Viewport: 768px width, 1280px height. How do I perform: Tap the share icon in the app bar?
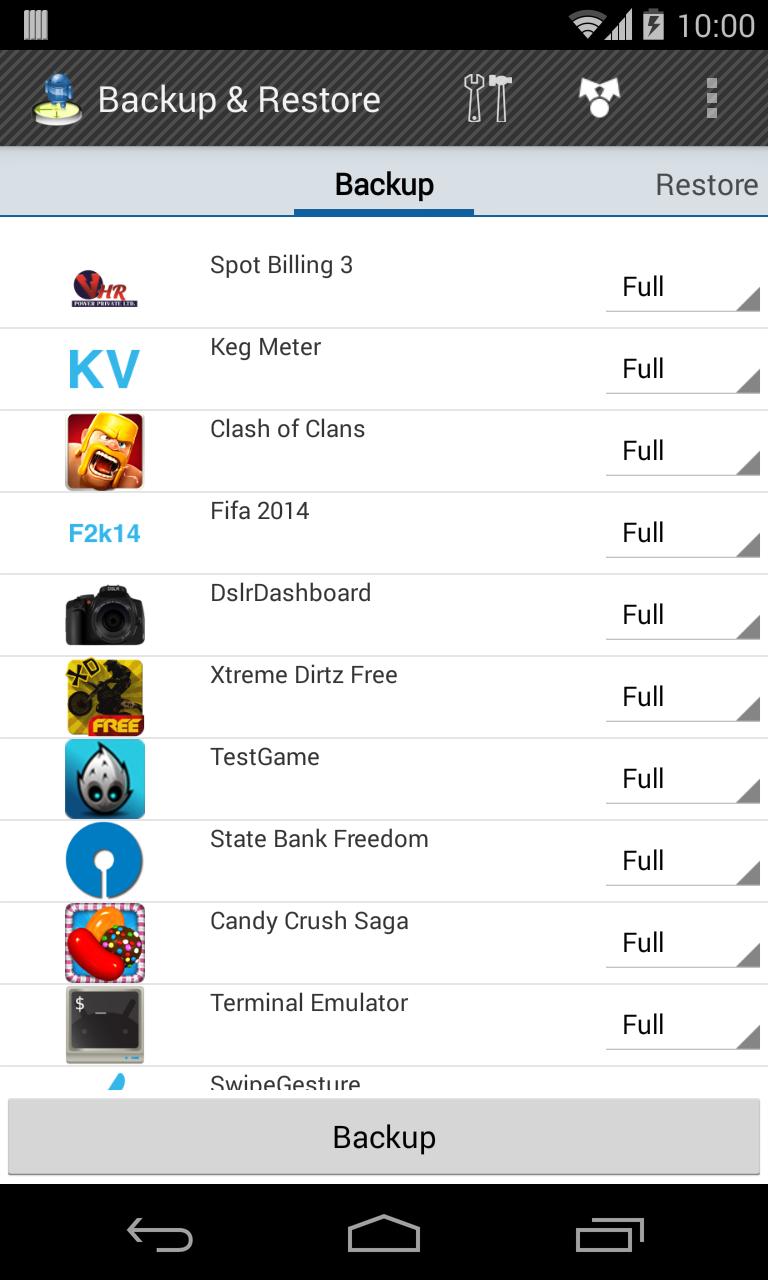coord(599,99)
